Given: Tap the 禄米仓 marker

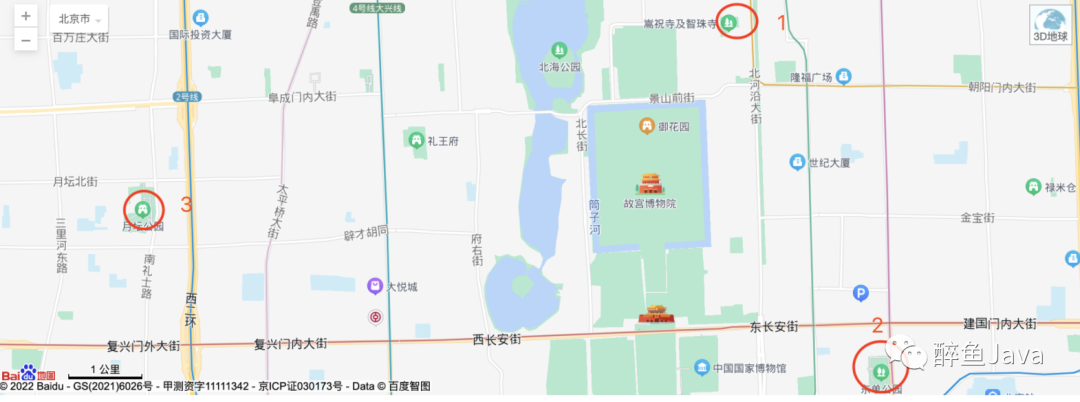Looking at the screenshot, I should pos(1033,186).
